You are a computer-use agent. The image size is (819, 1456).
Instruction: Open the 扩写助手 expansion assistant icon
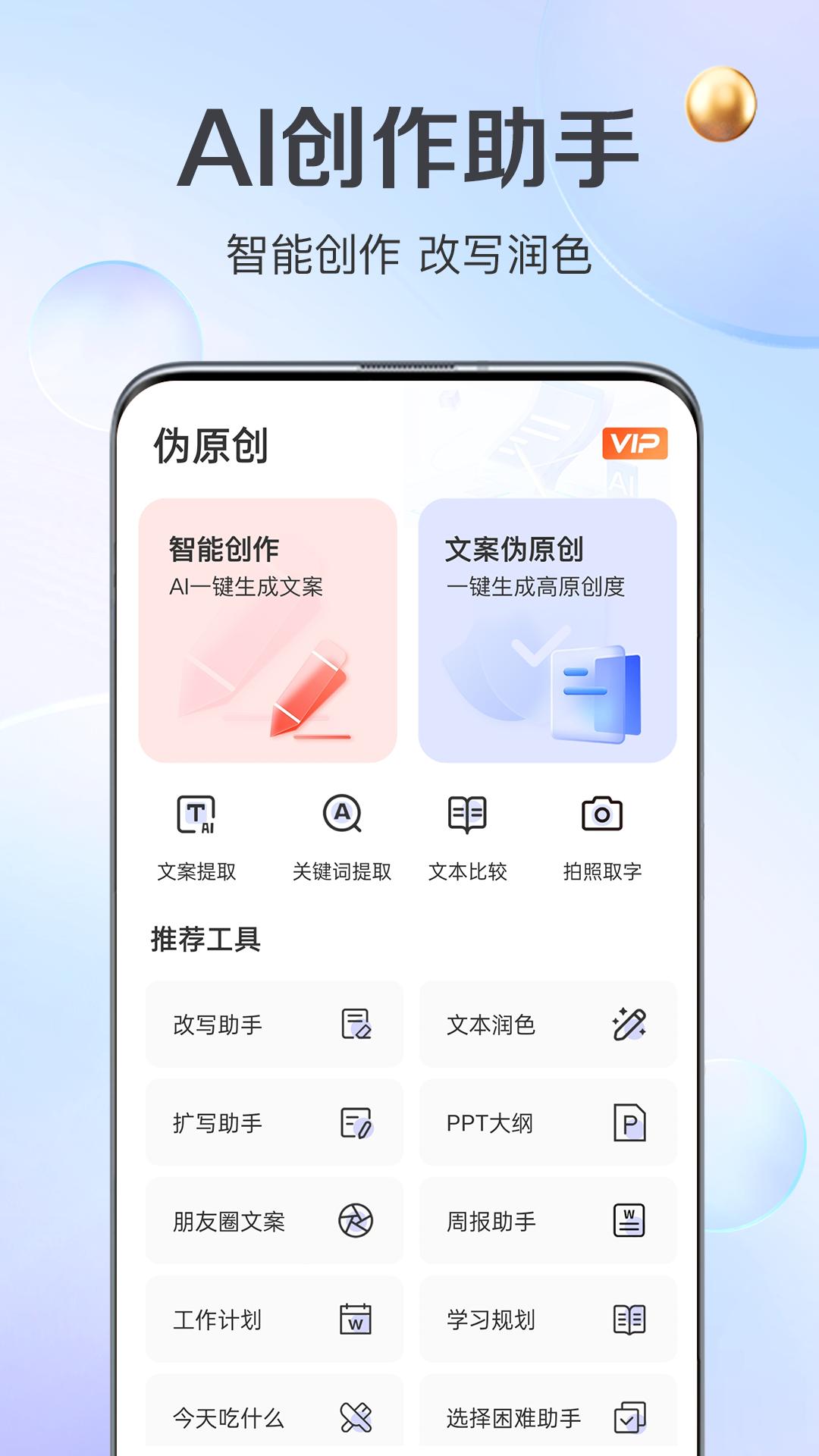(357, 1125)
